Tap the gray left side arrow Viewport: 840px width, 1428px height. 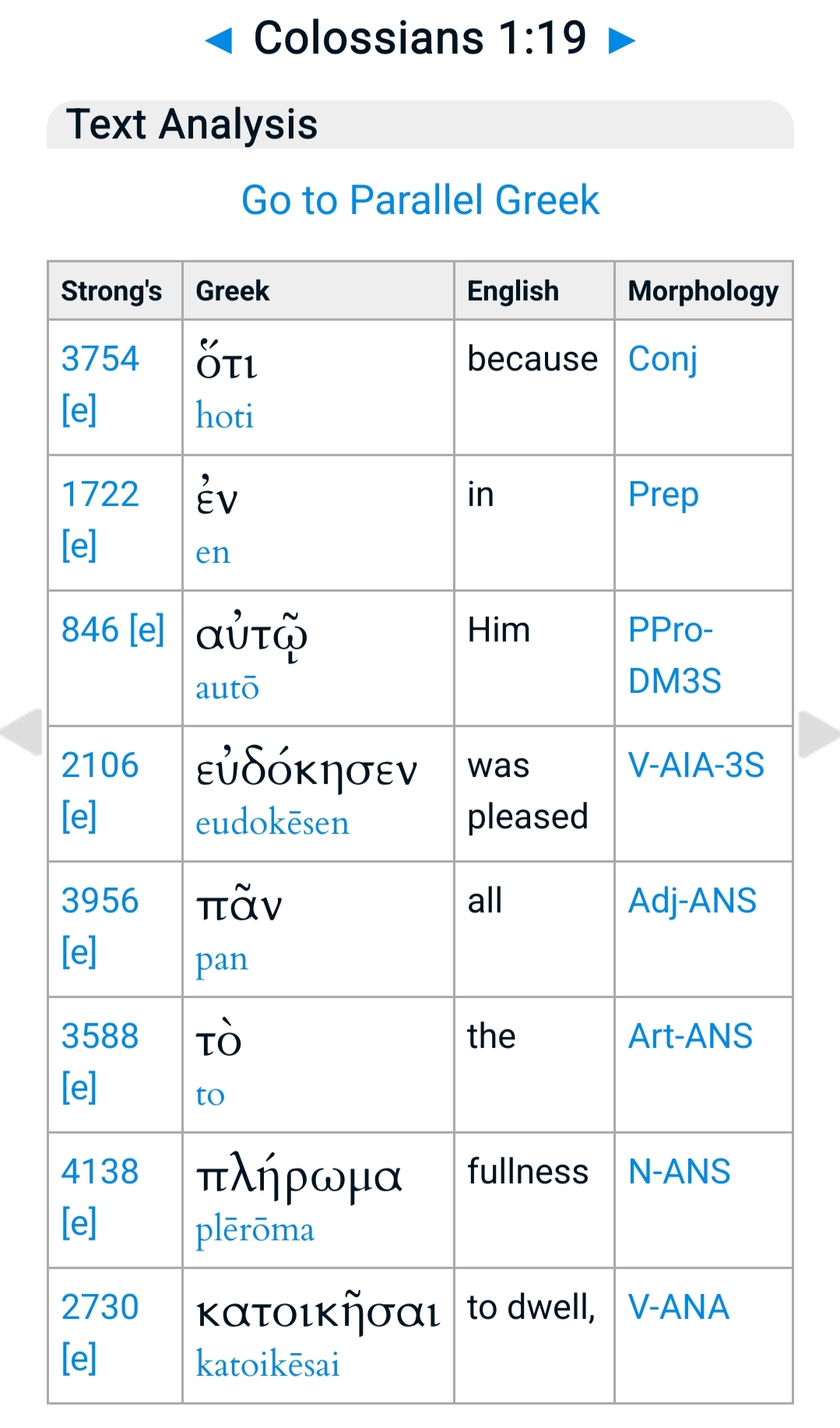pos(23,732)
